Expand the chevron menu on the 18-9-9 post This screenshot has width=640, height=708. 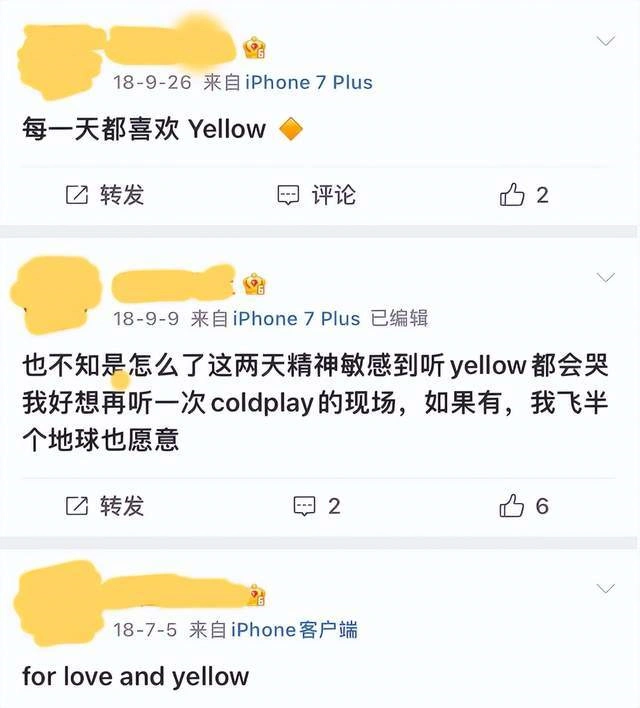[x=606, y=277]
